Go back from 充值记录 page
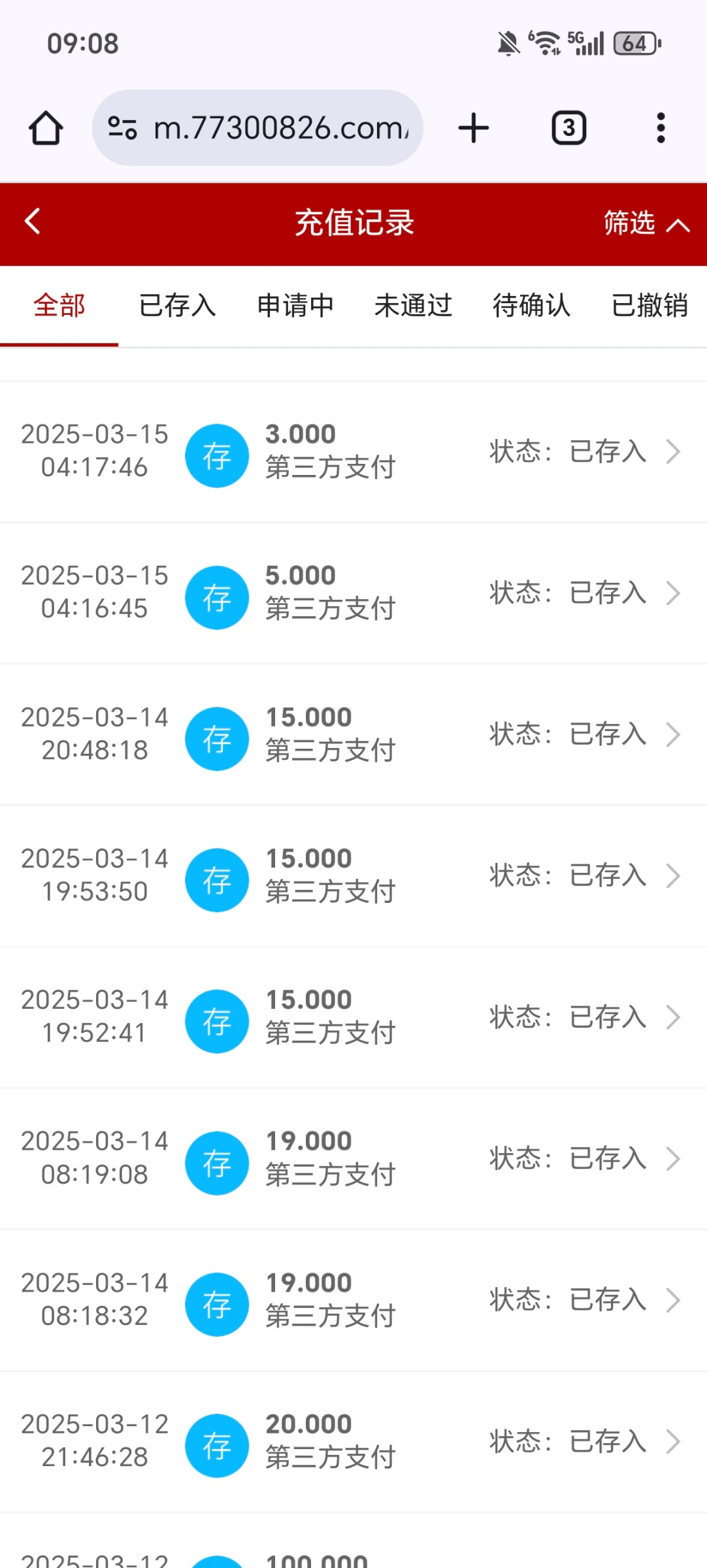Screen dimensions: 707x1568 [x=33, y=222]
